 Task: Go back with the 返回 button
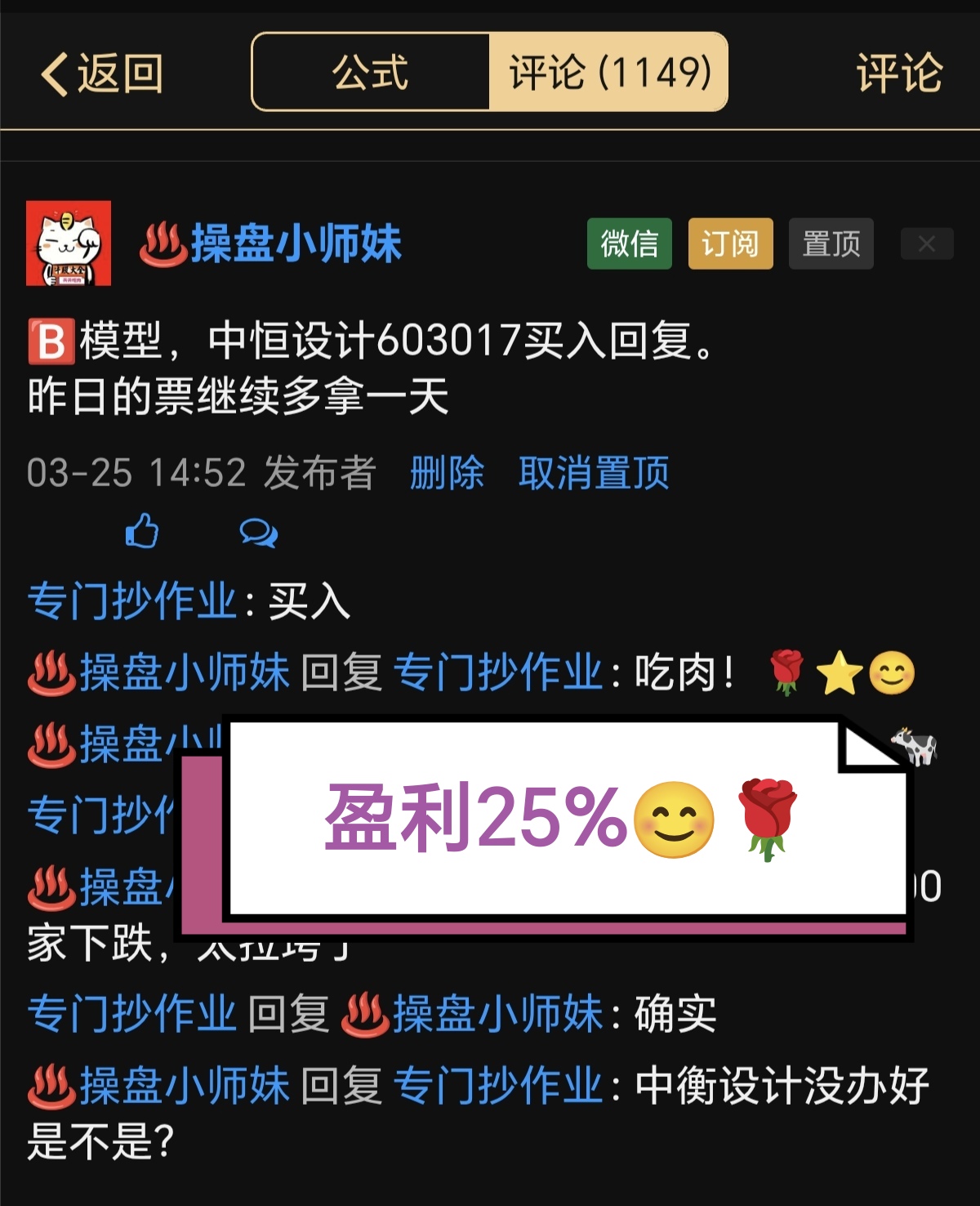(102, 74)
